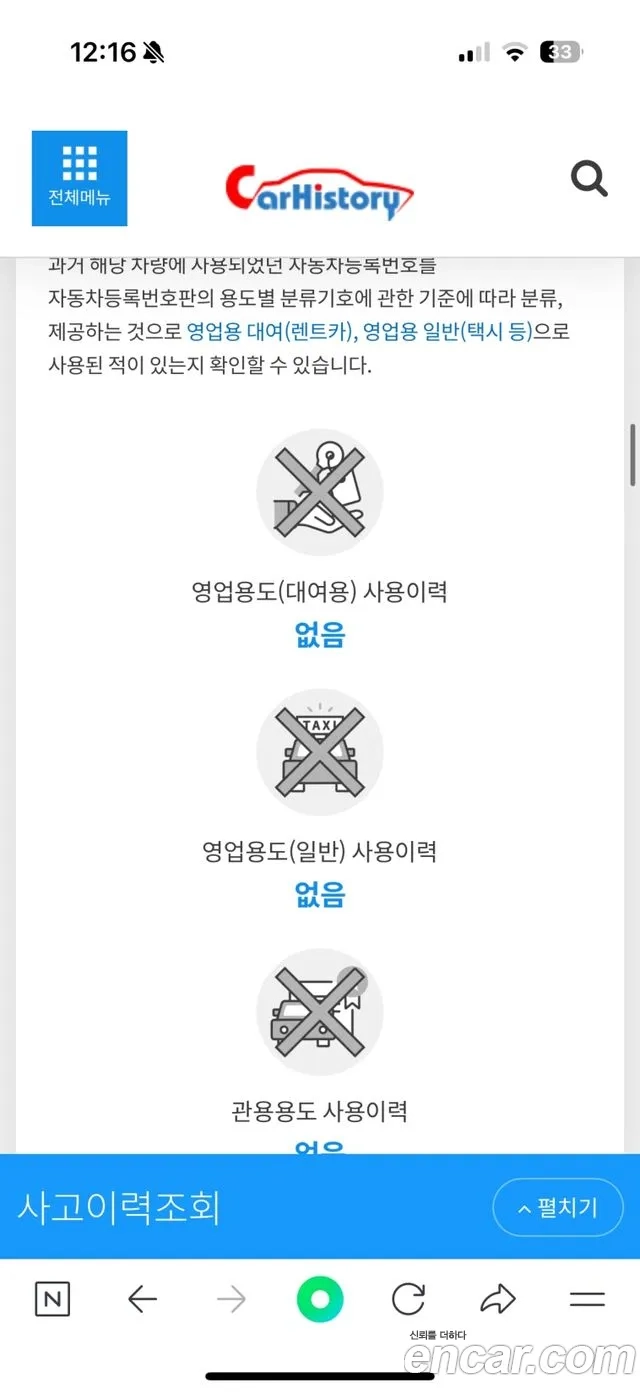Image resolution: width=640 pixels, height=1393 pixels.
Task: Open the Naver home N button
Action: 52,1299
